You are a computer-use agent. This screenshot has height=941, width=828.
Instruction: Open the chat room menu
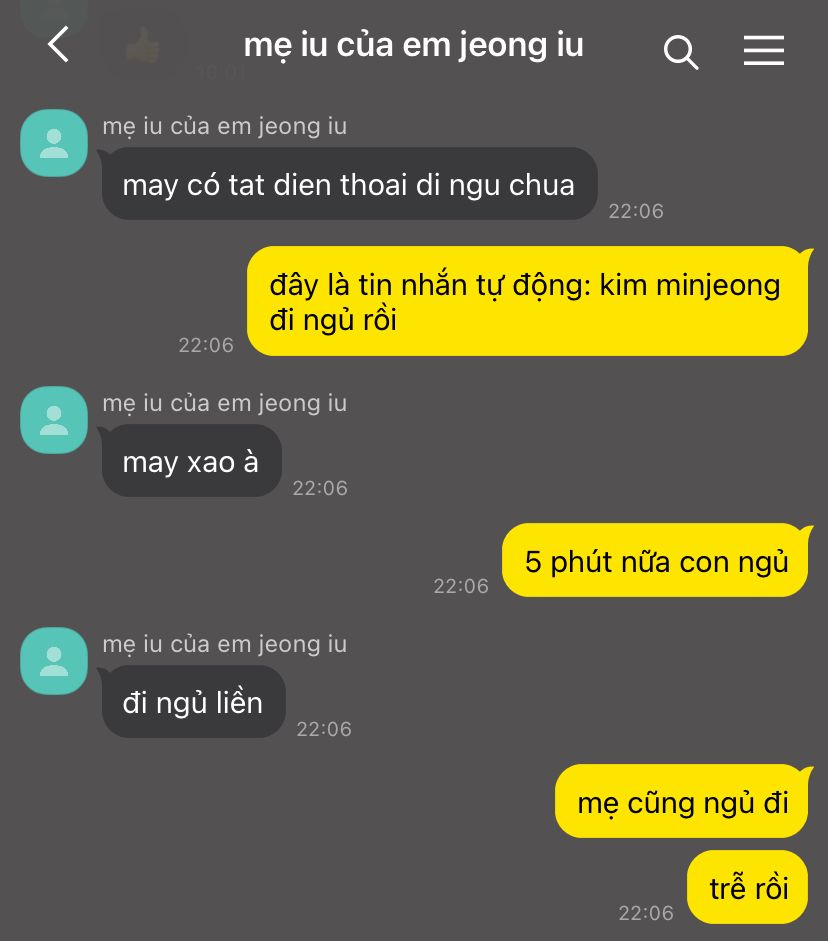tap(763, 50)
